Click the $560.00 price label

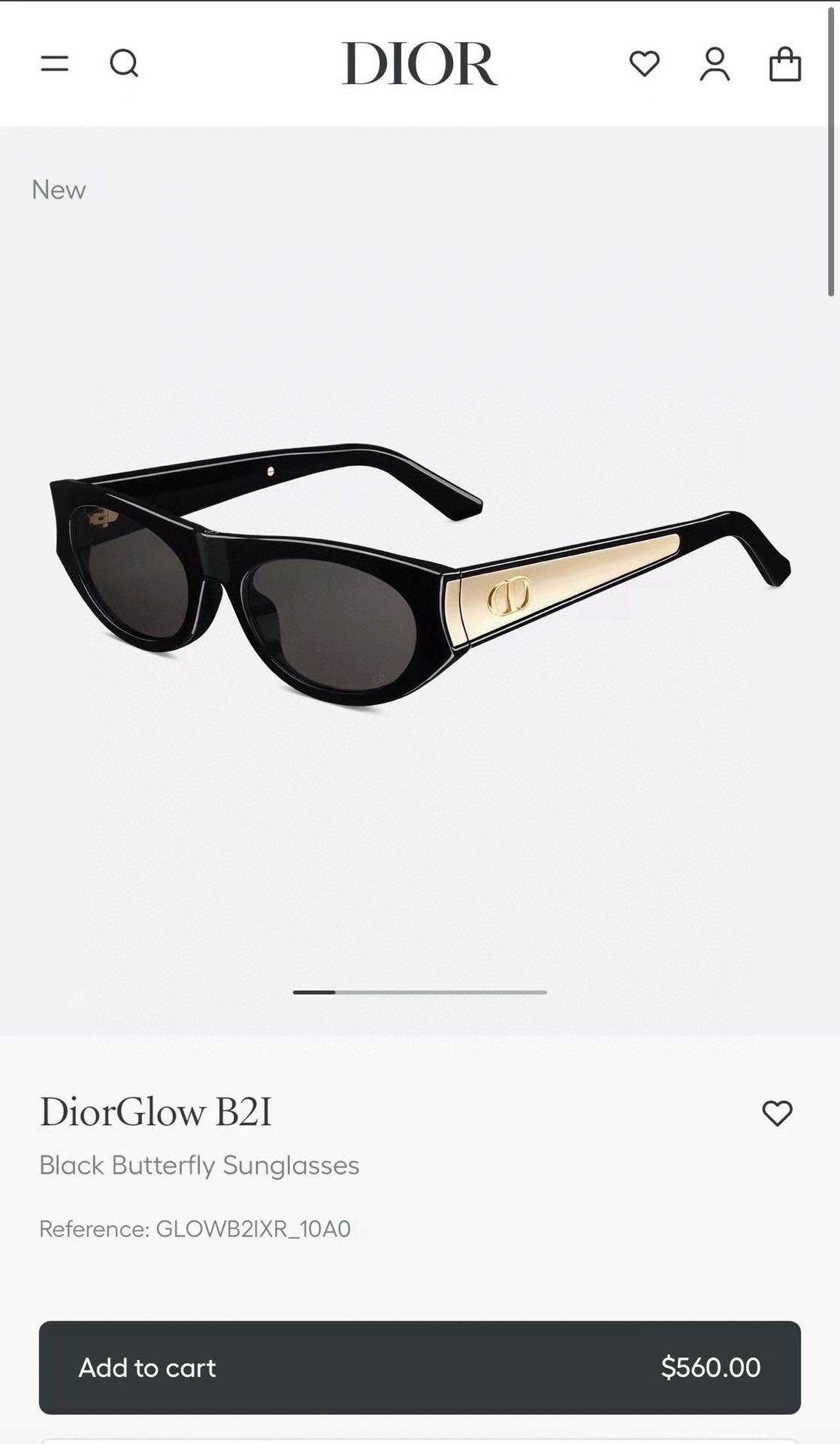(x=711, y=1368)
